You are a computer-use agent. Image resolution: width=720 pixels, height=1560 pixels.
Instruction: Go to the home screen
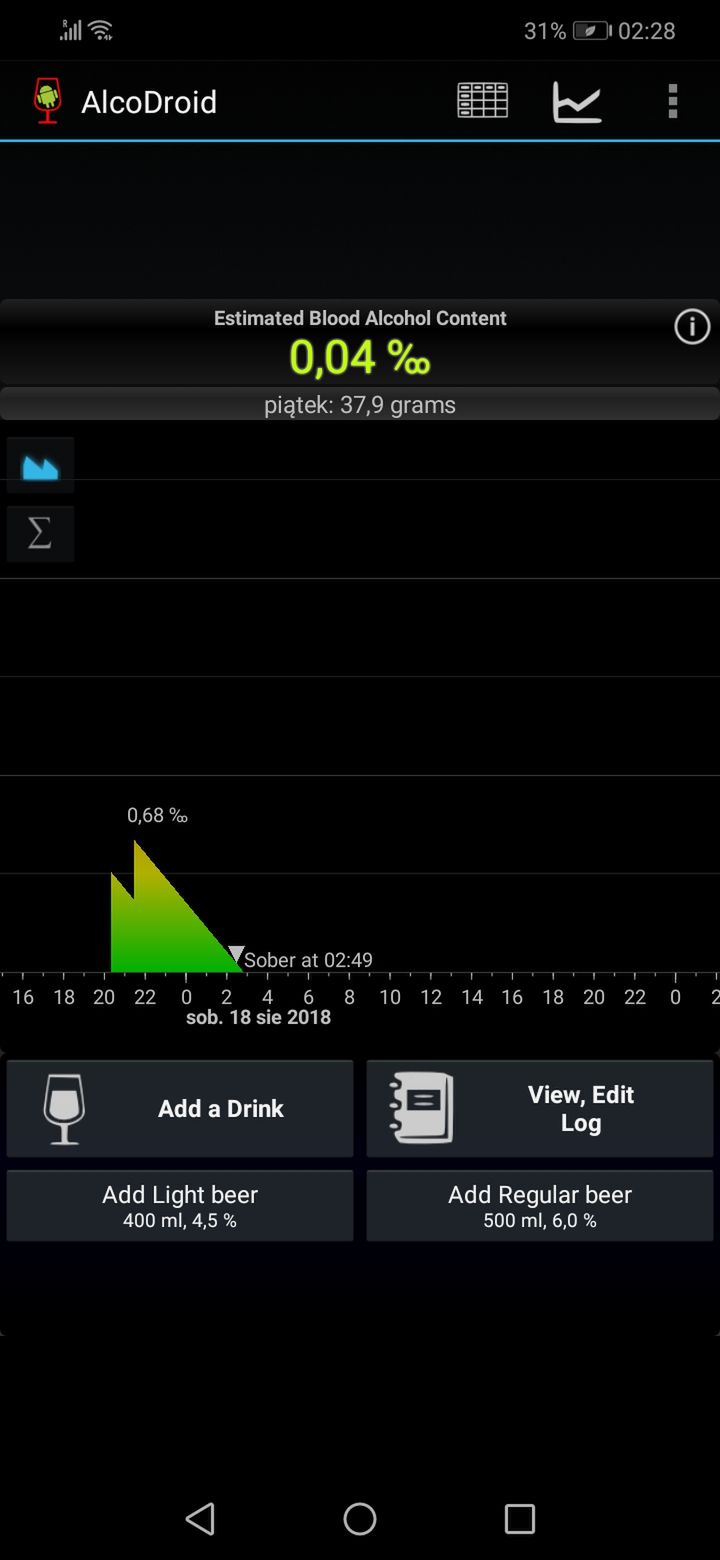point(360,1518)
